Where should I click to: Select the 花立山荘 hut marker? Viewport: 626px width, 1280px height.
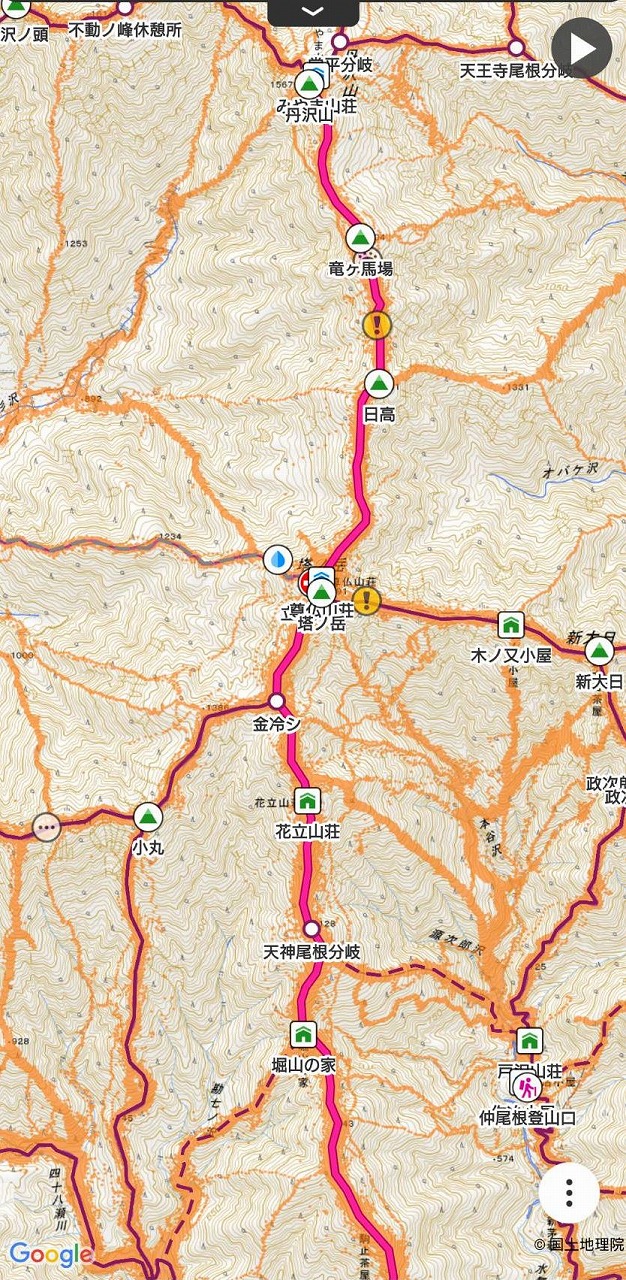click(307, 799)
